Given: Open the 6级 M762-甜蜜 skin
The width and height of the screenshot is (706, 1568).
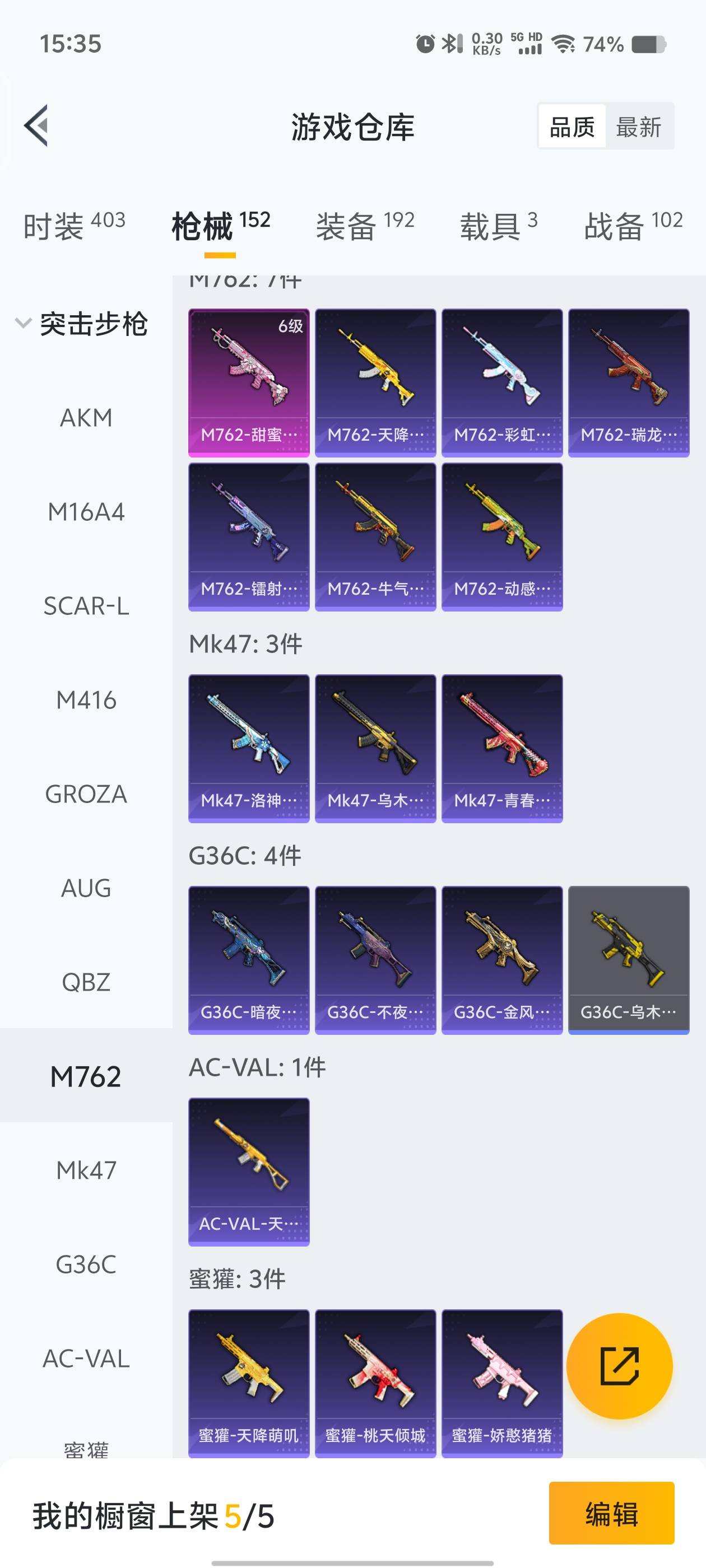Looking at the screenshot, I should tap(249, 382).
